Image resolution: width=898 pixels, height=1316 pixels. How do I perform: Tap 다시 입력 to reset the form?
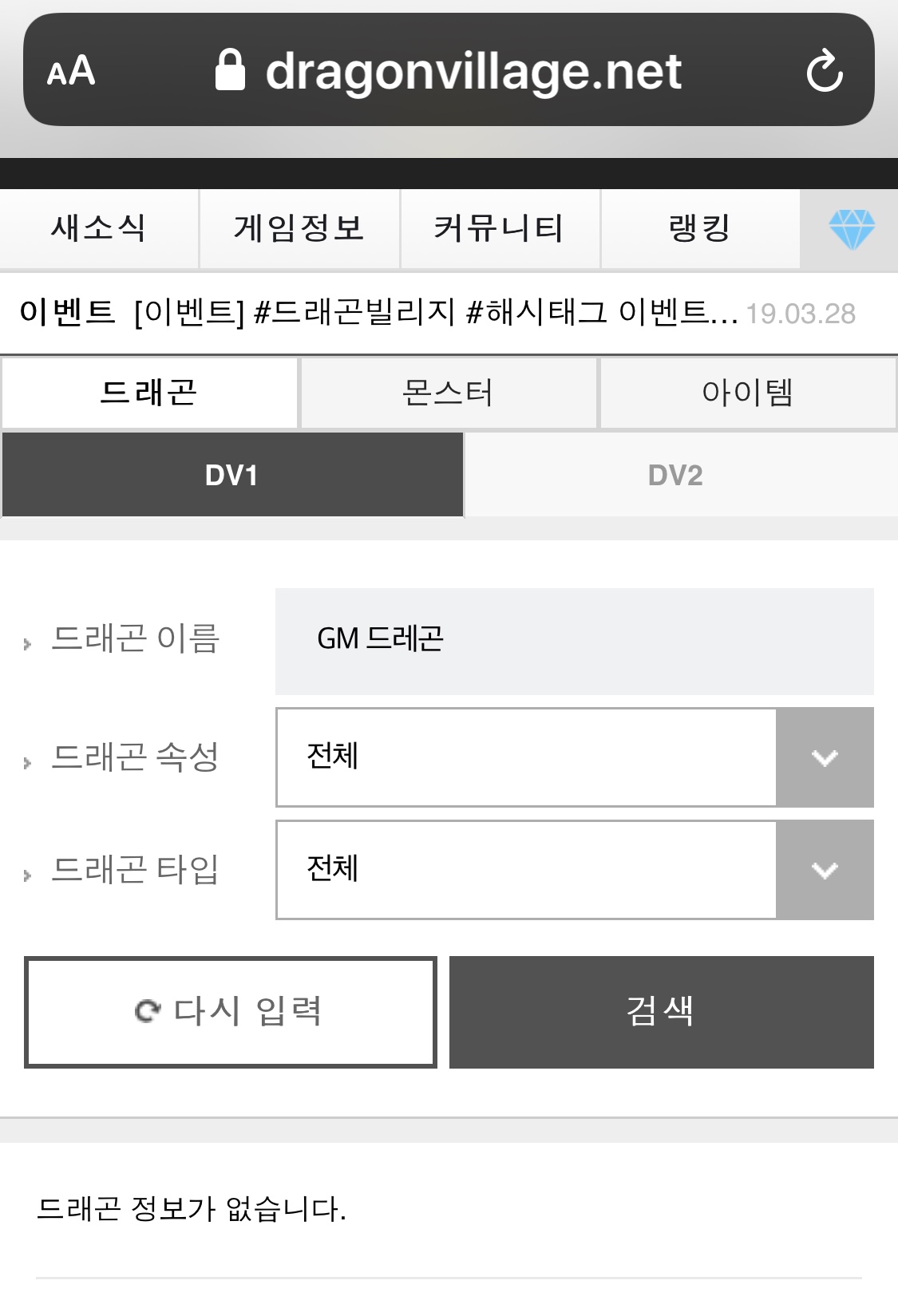pos(230,1011)
